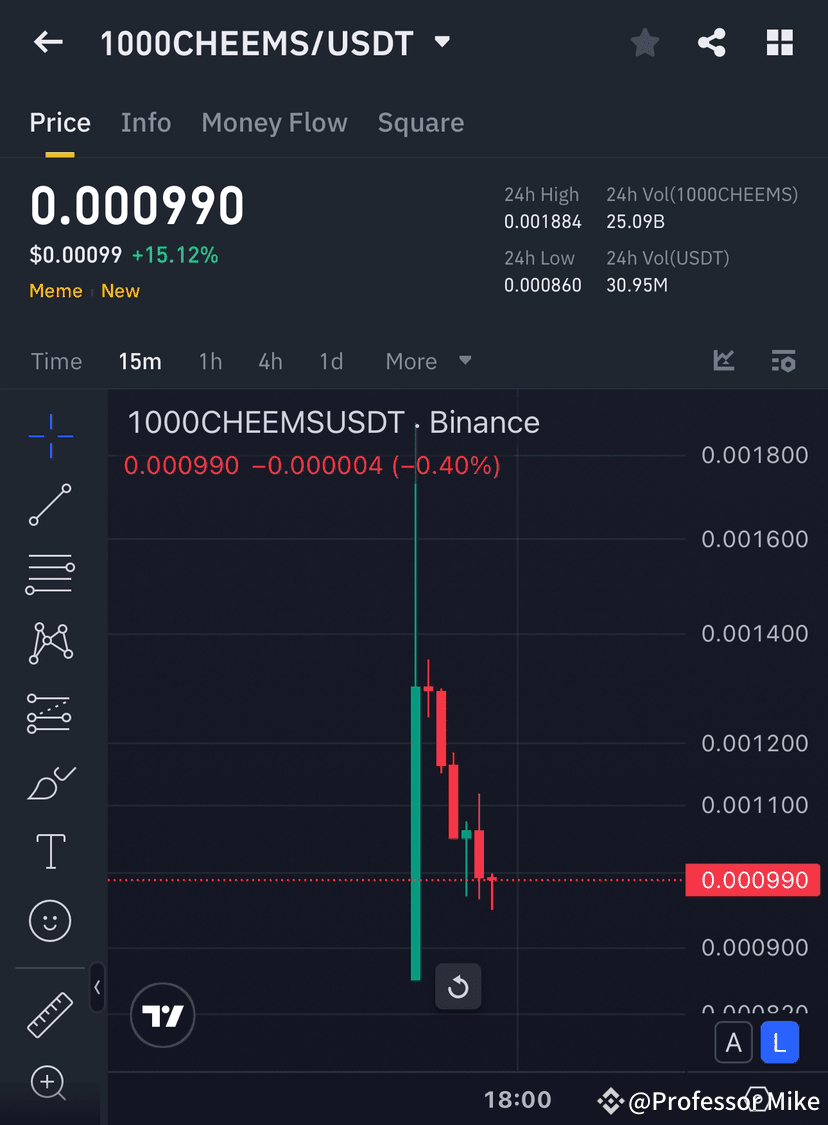The width and height of the screenshot is (828, 1125).
Task: Toggle auto scale with A button
Action: (733, 1042)
